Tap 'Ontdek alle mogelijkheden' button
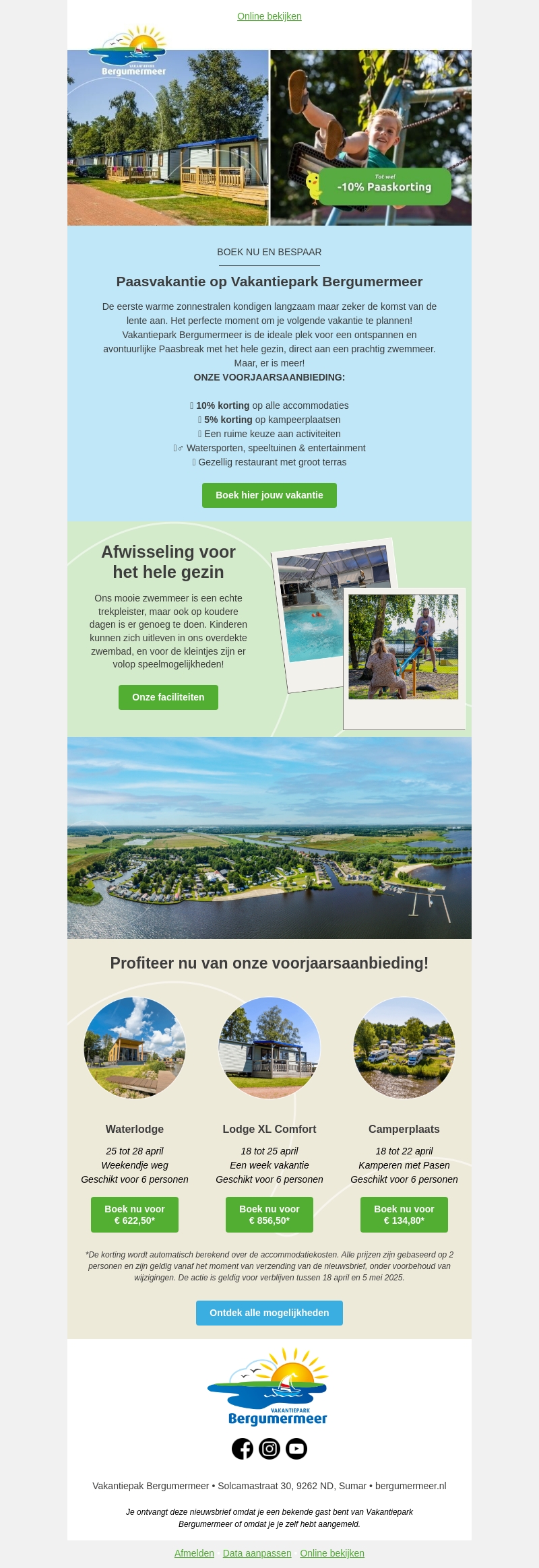This screenshot has height=1568, width=539. [x=269, y=1313]
